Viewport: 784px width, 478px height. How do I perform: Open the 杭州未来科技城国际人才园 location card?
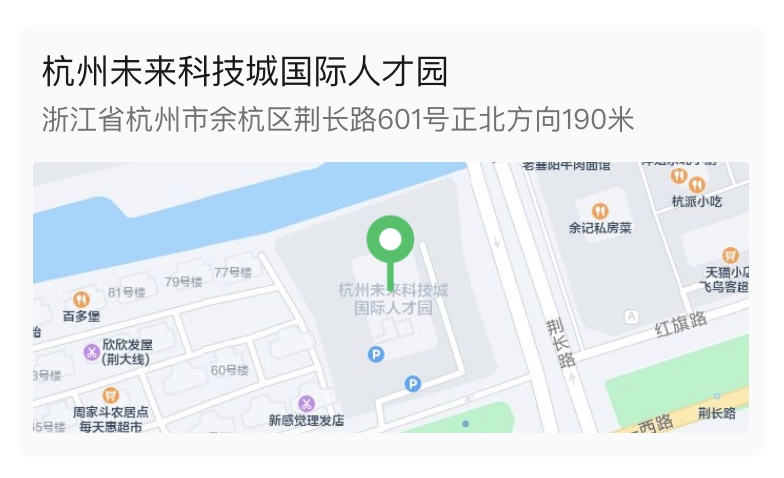tap(244, 73)
